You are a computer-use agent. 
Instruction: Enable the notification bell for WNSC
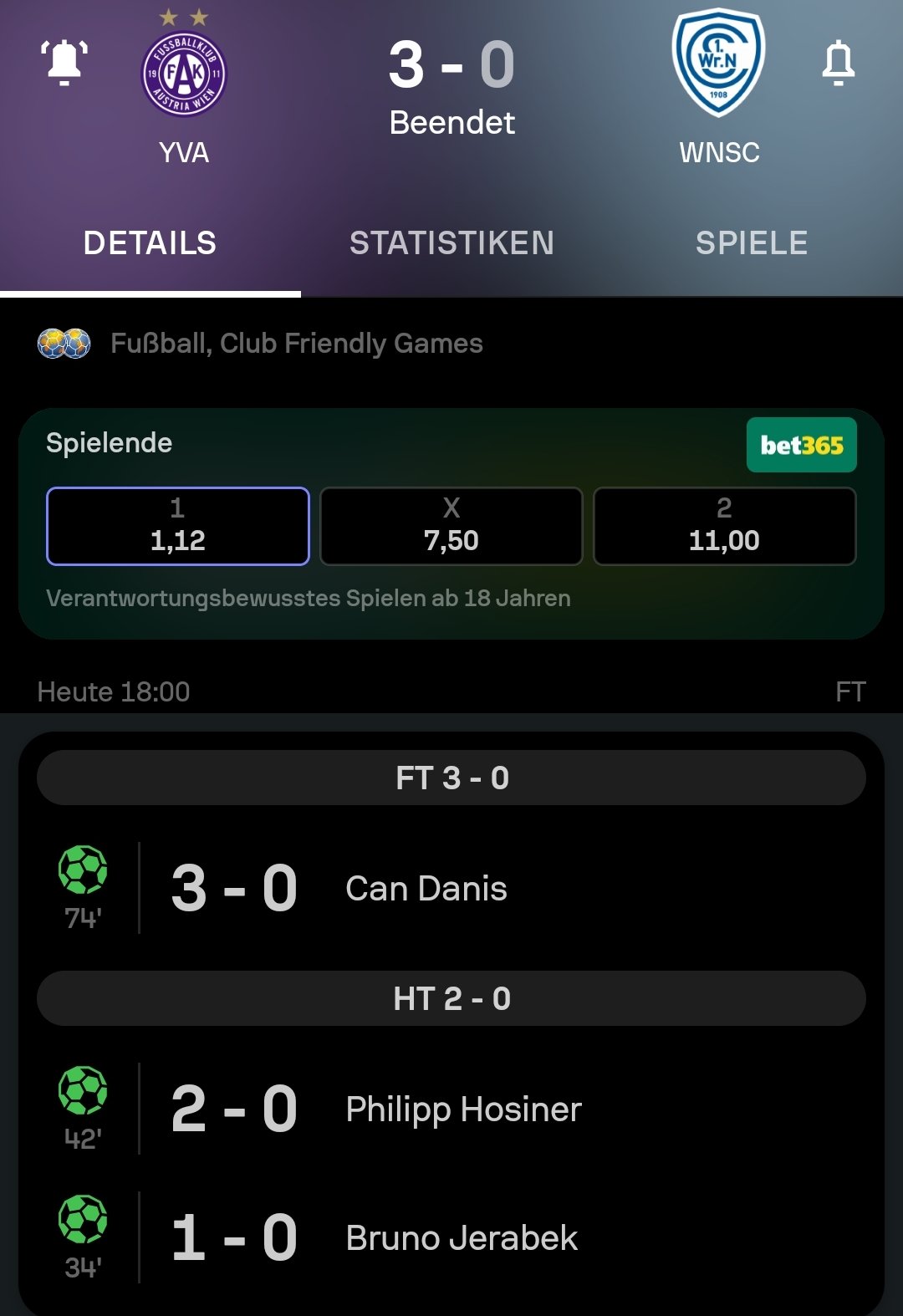pos(838,63)
